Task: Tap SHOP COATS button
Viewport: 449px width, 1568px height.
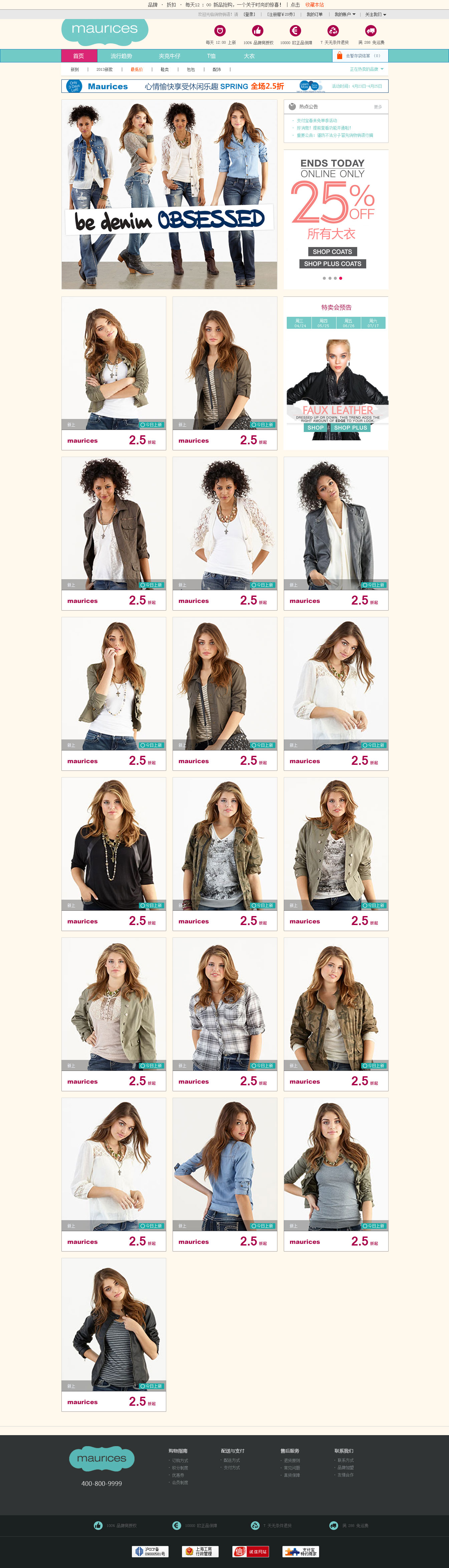Action: 332,251
